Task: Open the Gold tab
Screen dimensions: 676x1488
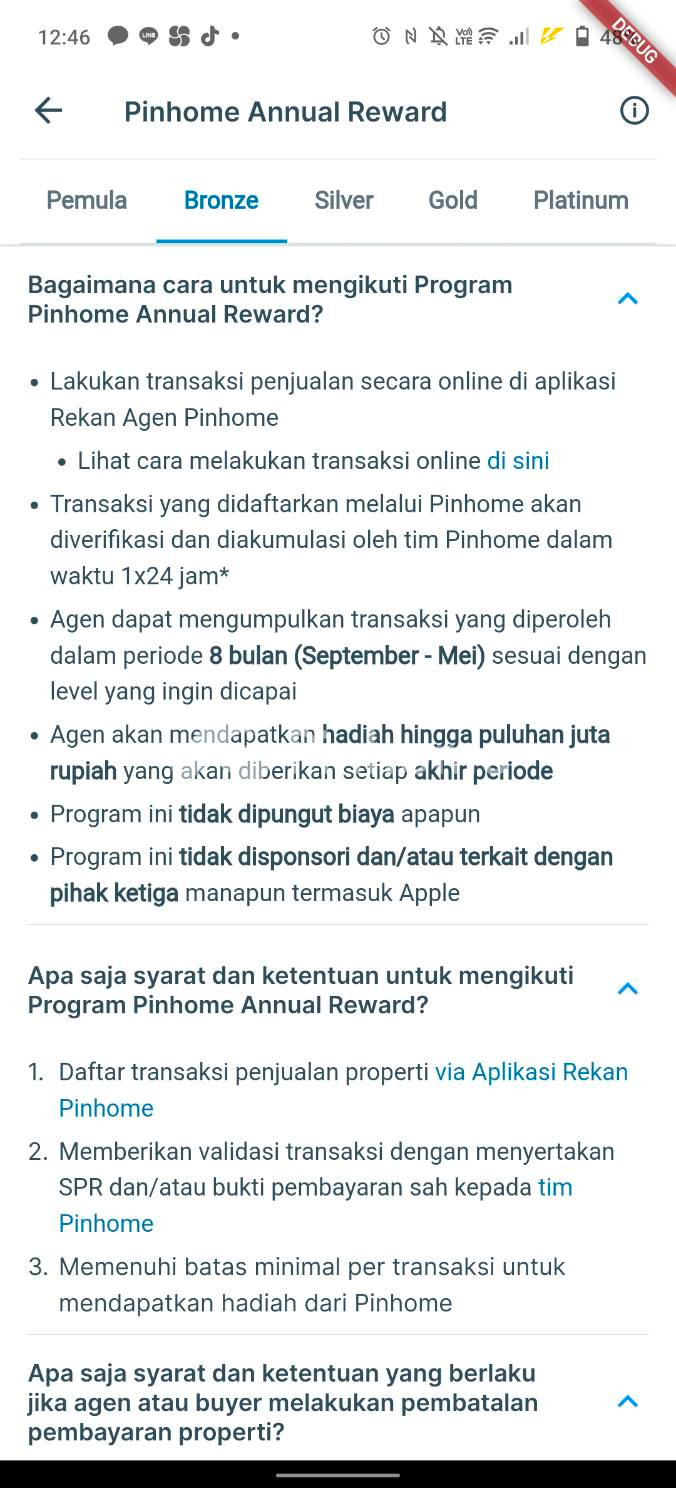Action: click(x=453, y=200)
